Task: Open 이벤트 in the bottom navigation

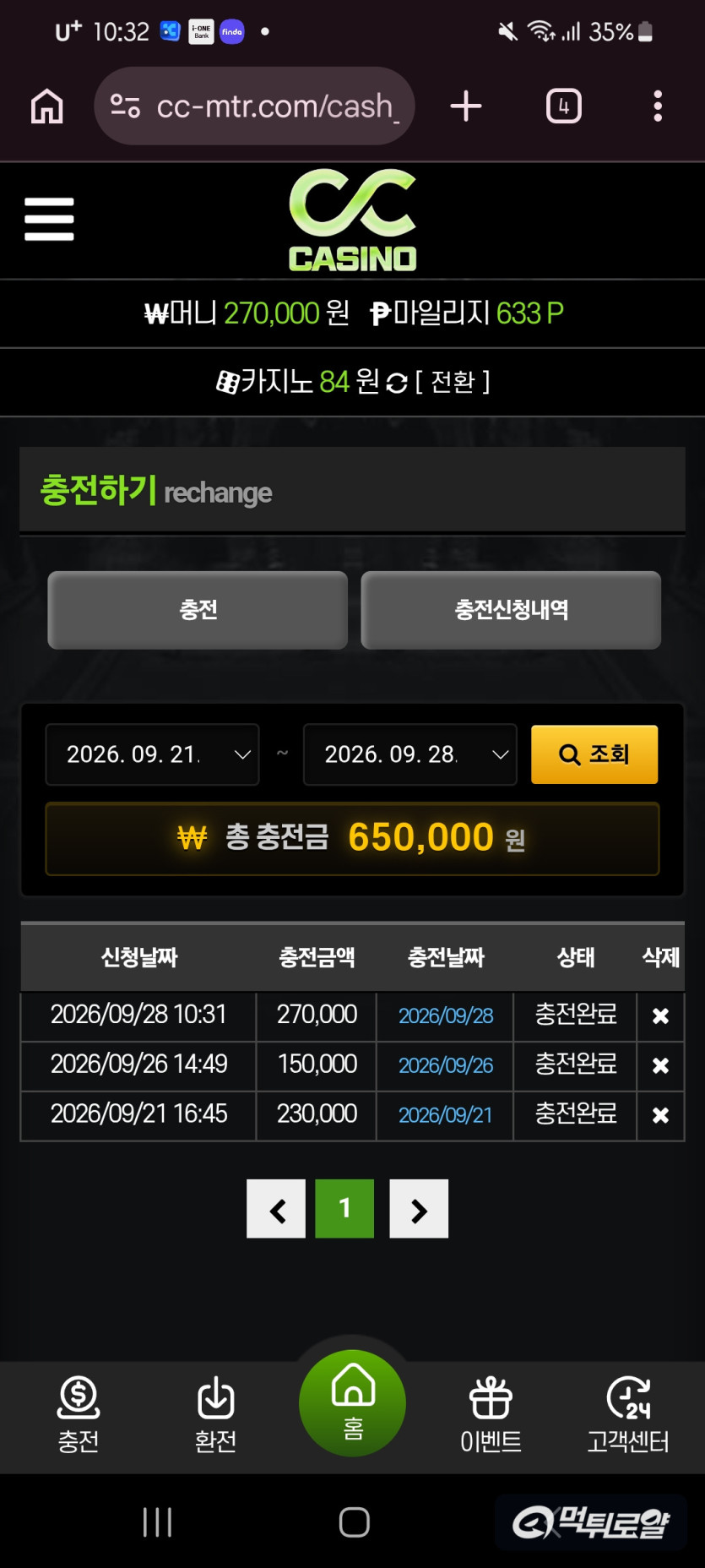Action: (x=491, y=1414)
